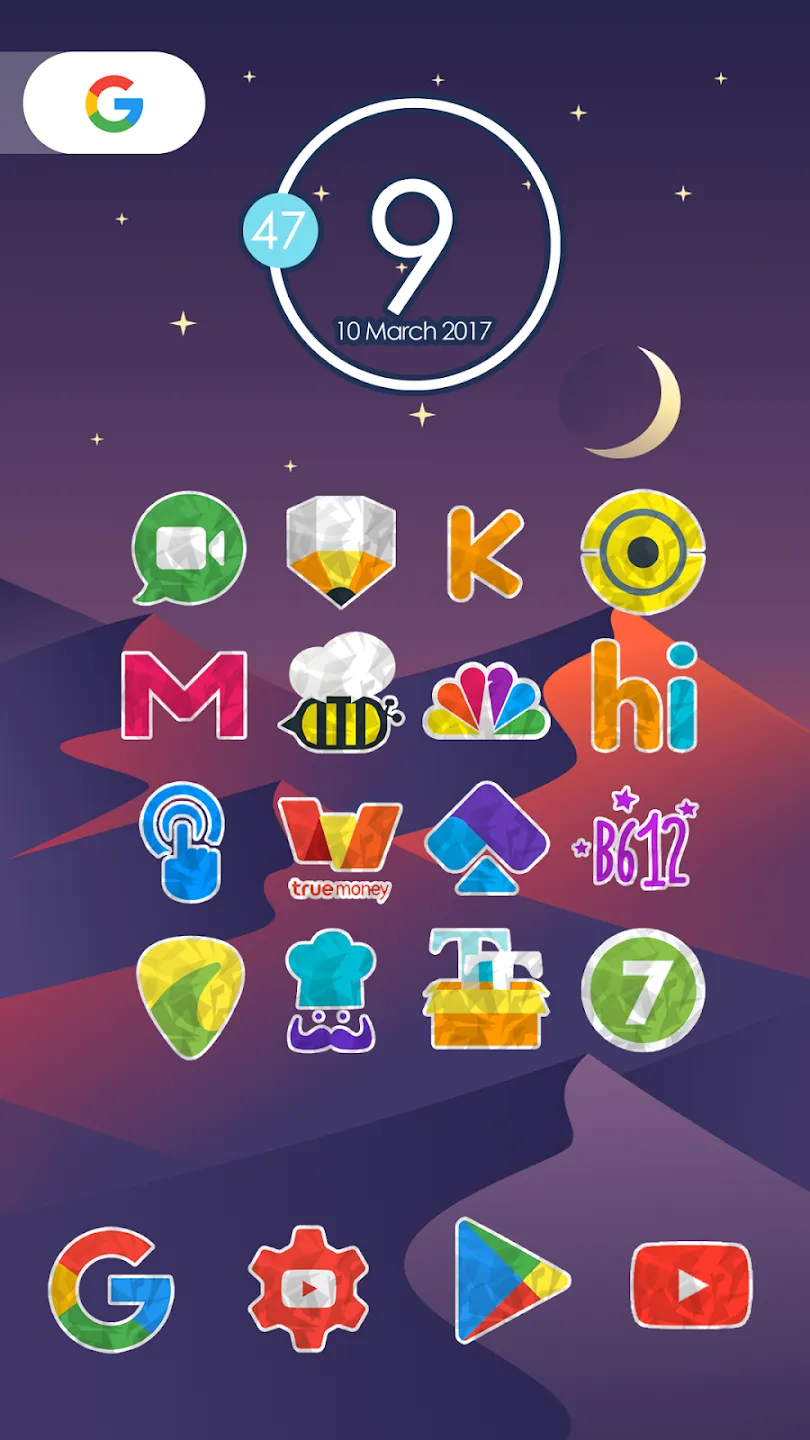Launch the green number 7 app
This screenshot has width=810, height=1440.
click(x=643, y=991)
